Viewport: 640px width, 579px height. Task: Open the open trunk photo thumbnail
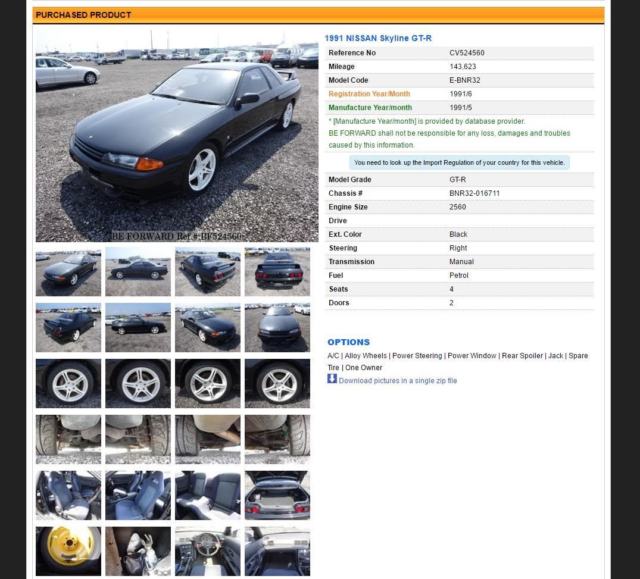(276, 495)
